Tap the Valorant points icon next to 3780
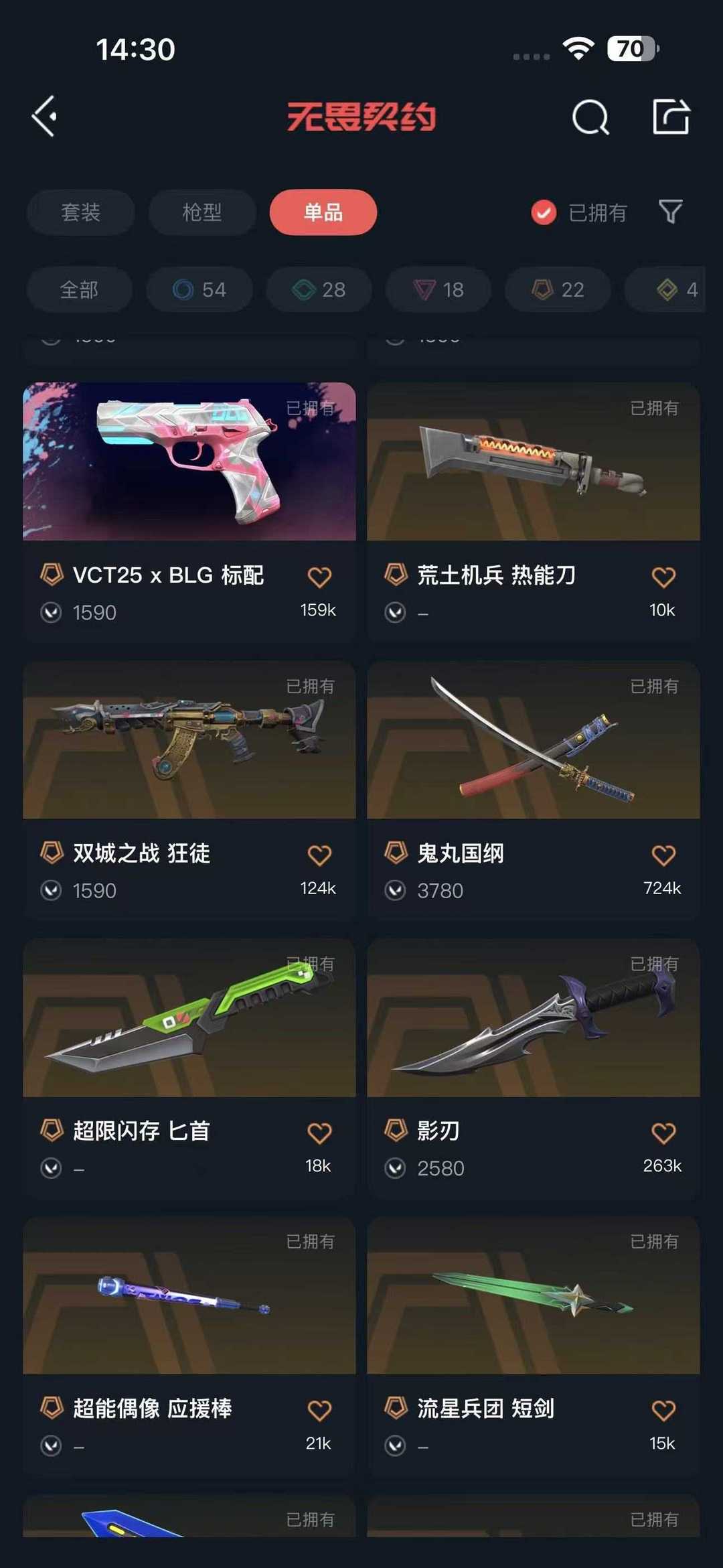This screenshot has width=723, height=1568. coord(396,890)
